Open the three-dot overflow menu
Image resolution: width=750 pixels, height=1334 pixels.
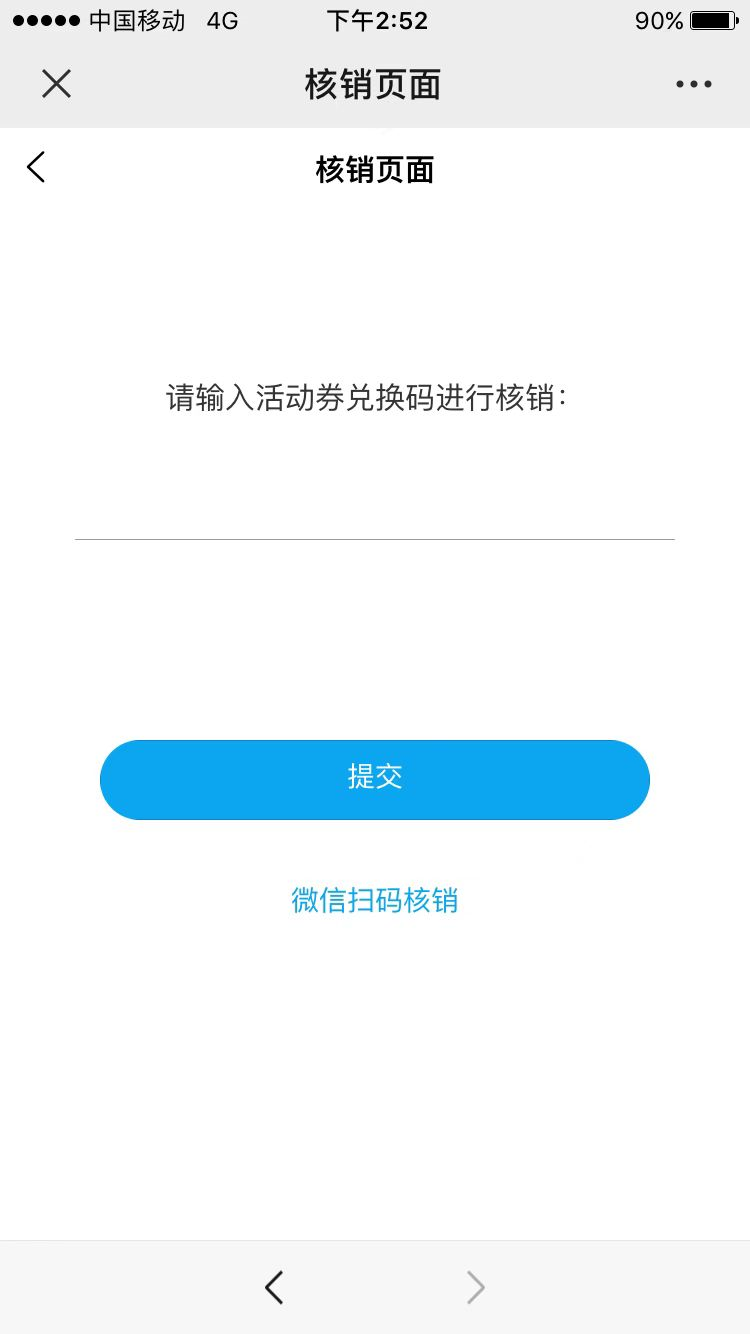coord(693,84)
